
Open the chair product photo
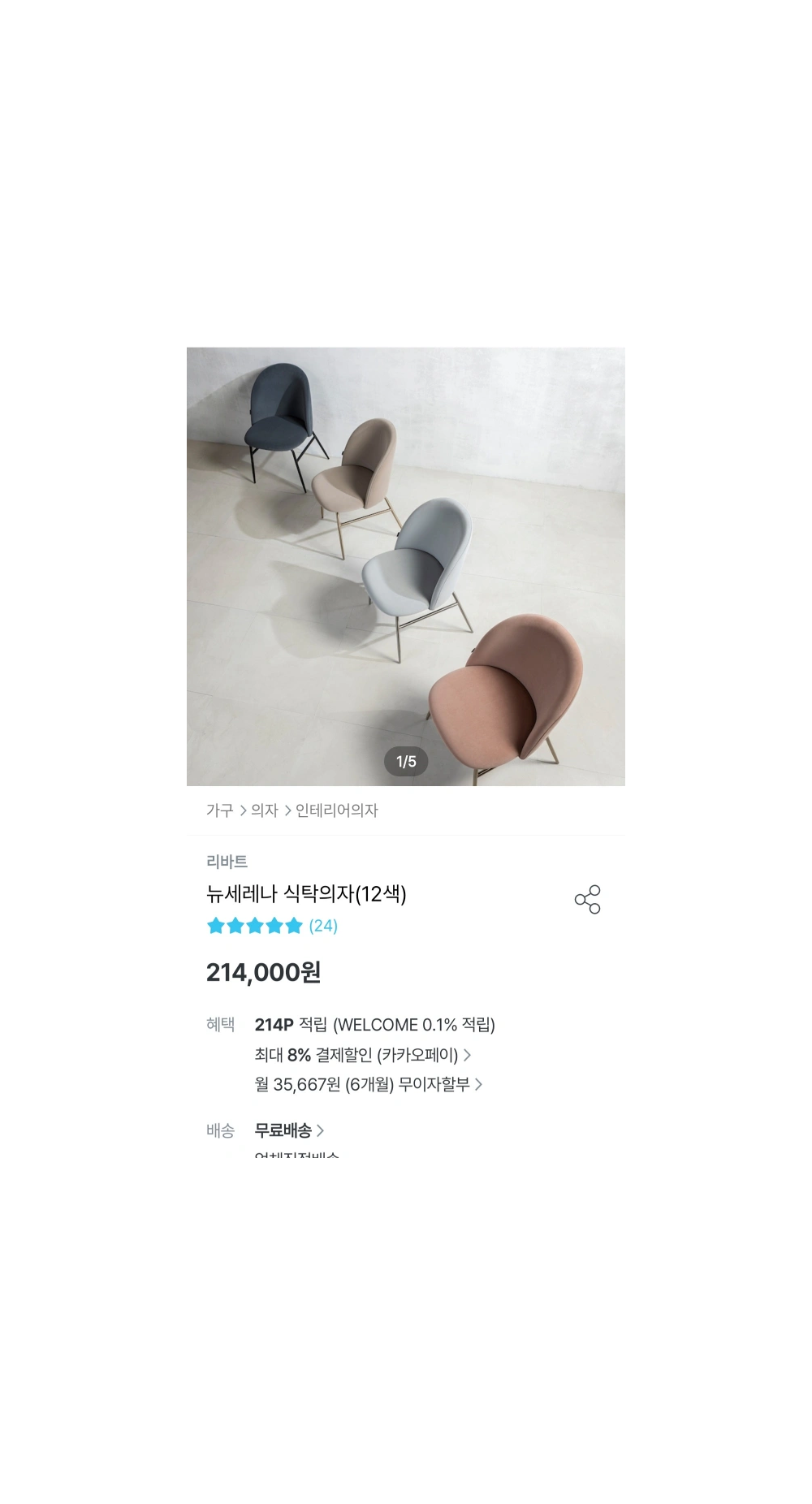[x=406, y=566]
